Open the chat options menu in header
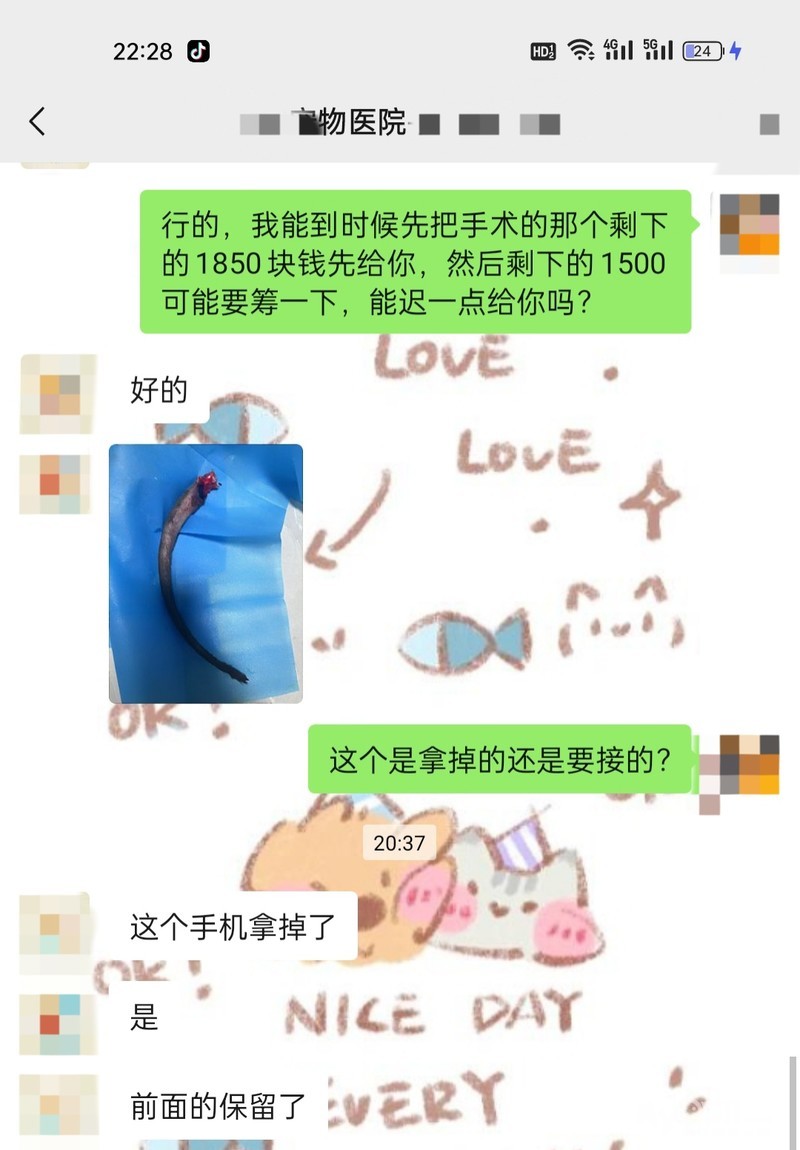This screenshot has height=1150, width=800. coord(769,124)
